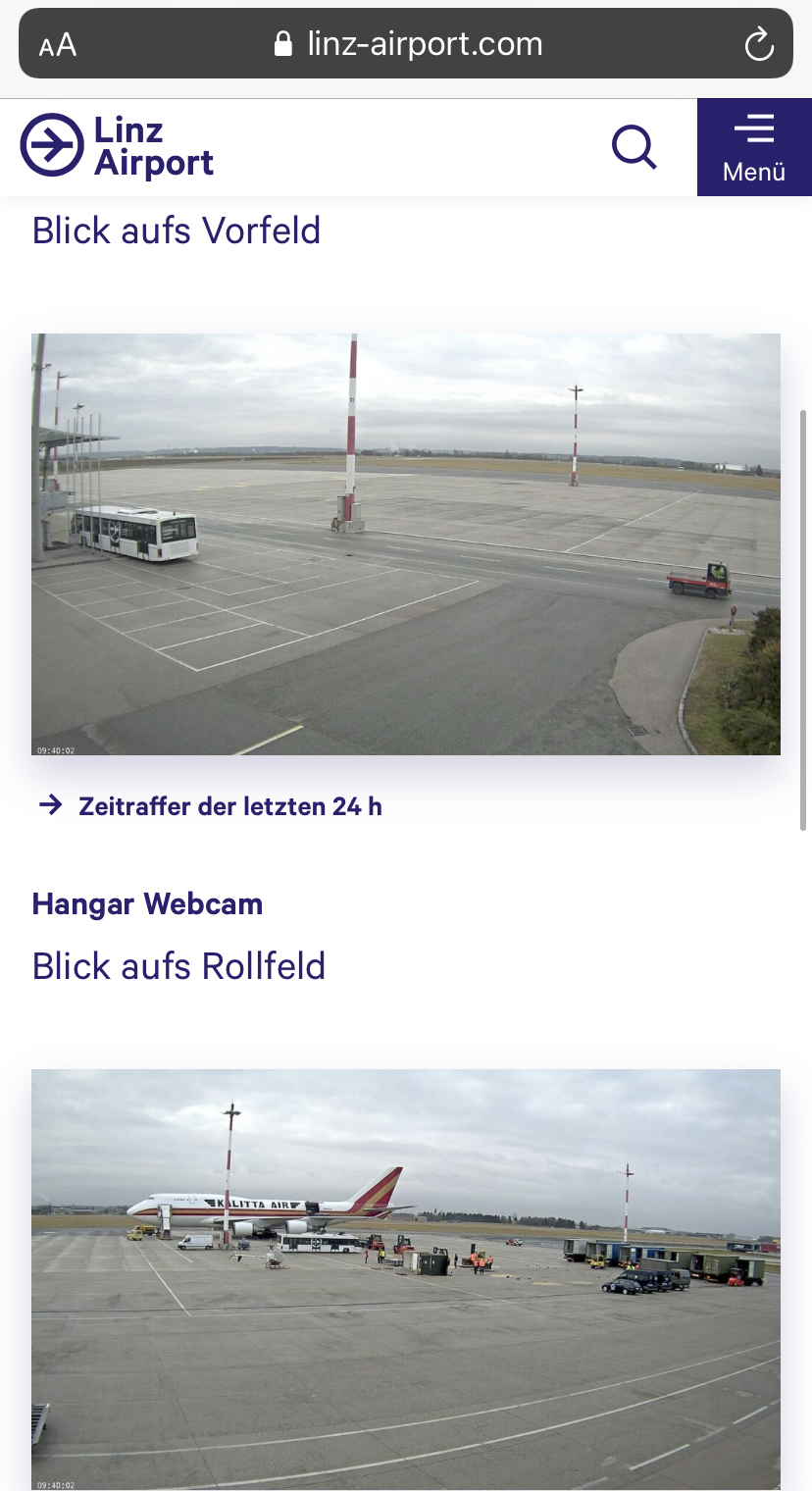This screenshot has height=1491, width=812.
Task: Tap the linz-airport.com address bar
Action: point(408,44)
